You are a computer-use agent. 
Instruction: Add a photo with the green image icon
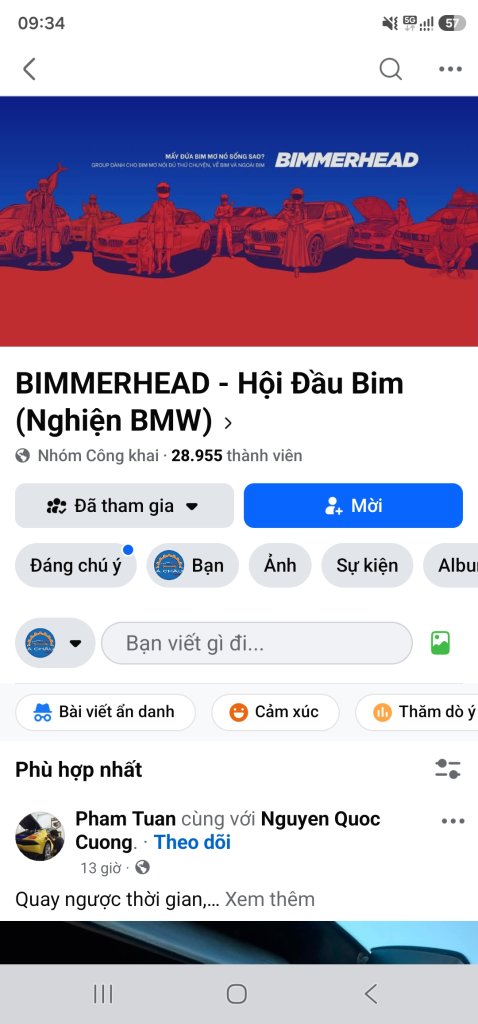[441, 643]
